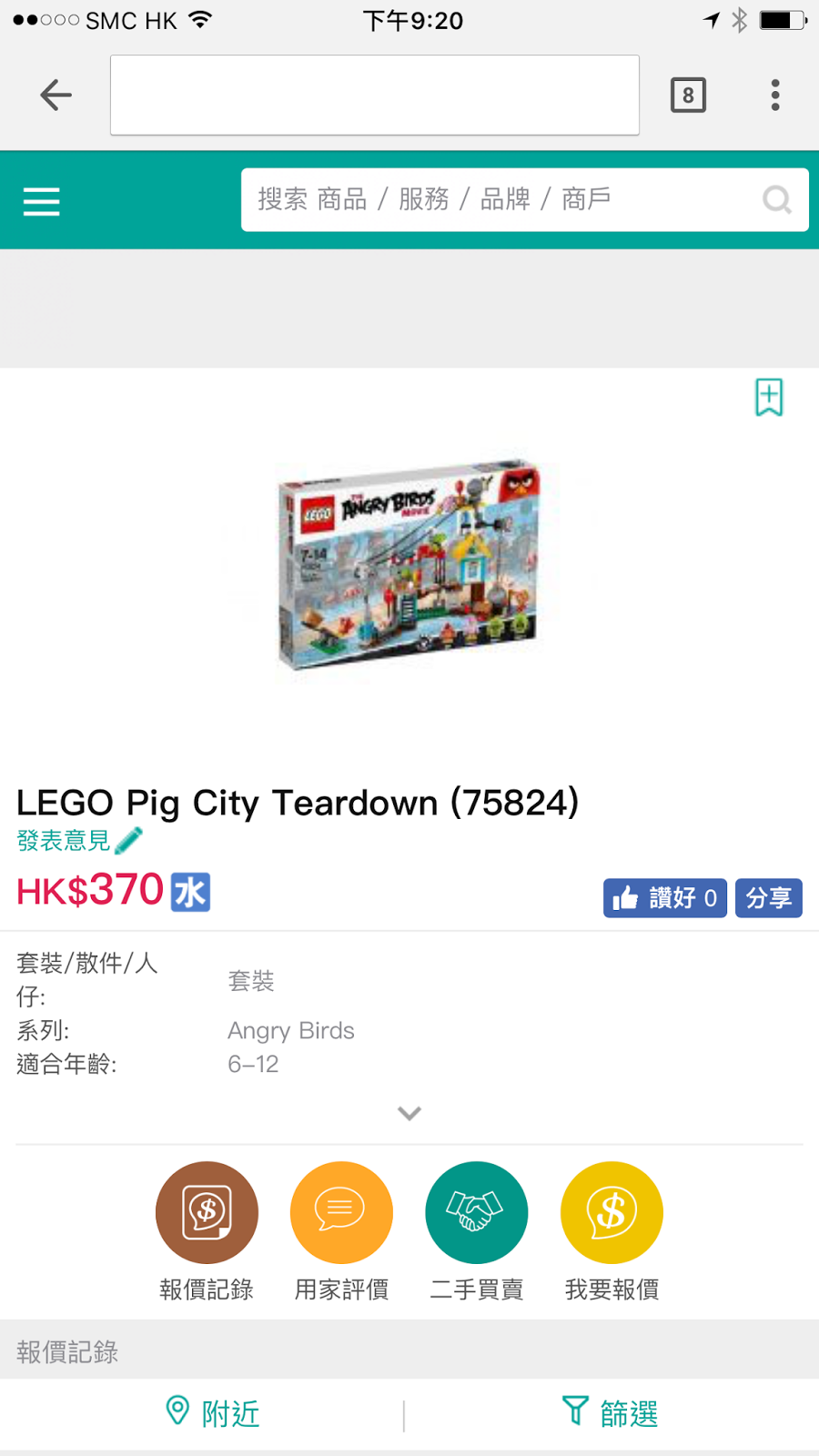This screenshot has width=819, height=1456.
Task: Open the hamburger drawer menu
Action: (x=42, y=201)
